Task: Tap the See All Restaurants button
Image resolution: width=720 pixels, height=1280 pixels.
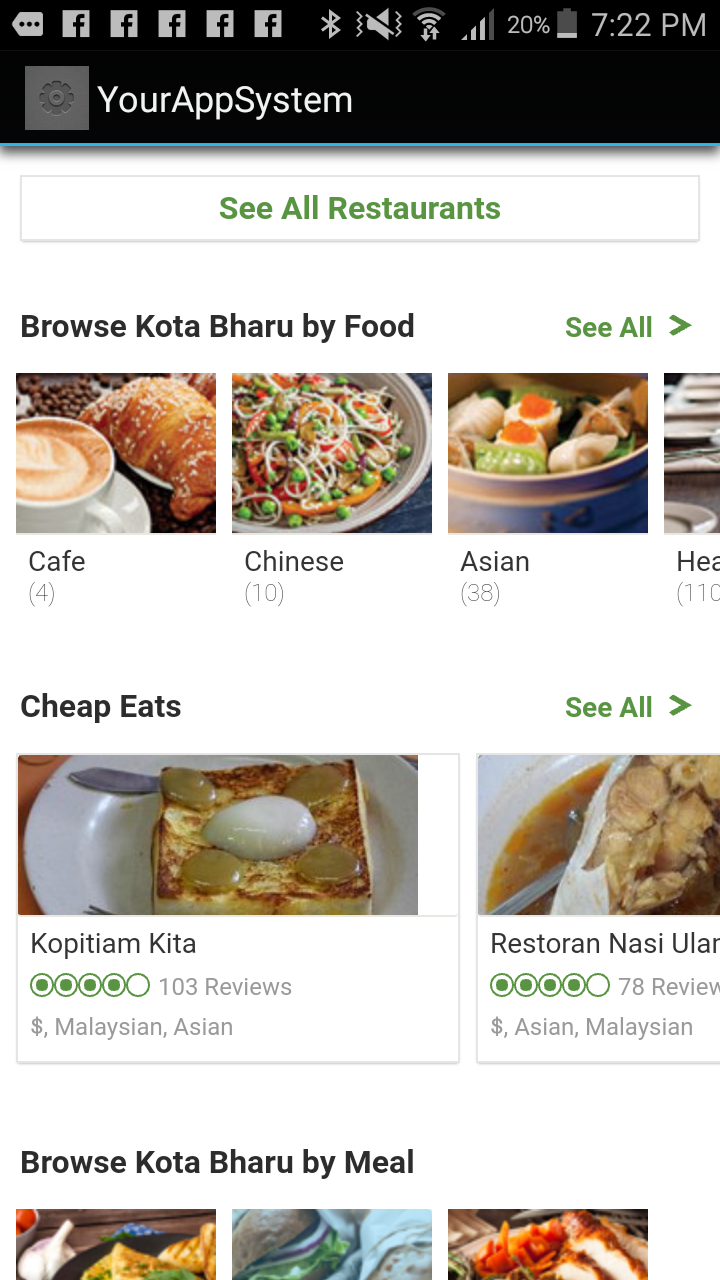Action: [360, 208]
